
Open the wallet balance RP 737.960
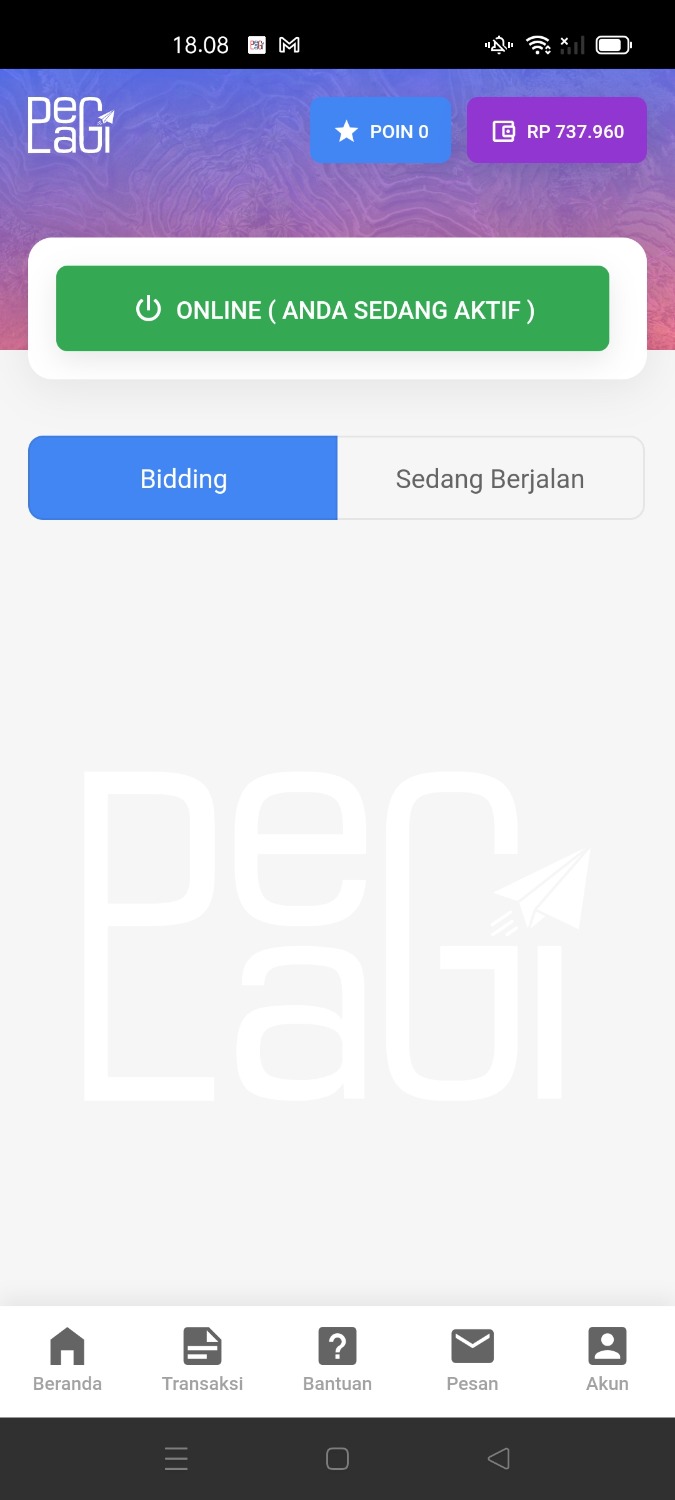(x=556, y=131)
